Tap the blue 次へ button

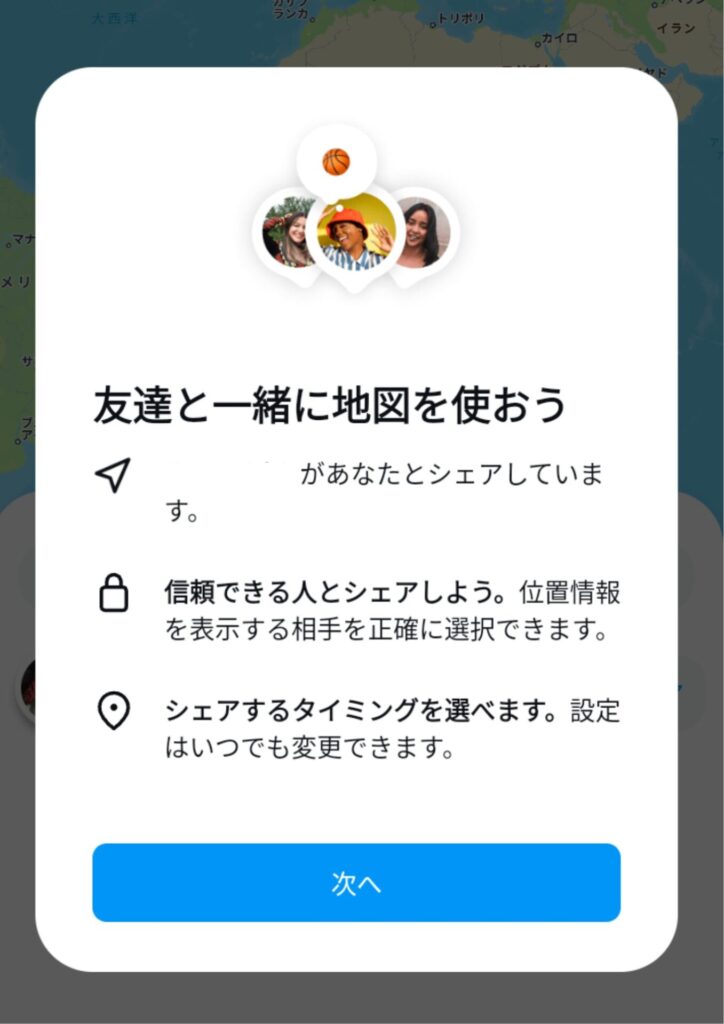tap(356, 882)
